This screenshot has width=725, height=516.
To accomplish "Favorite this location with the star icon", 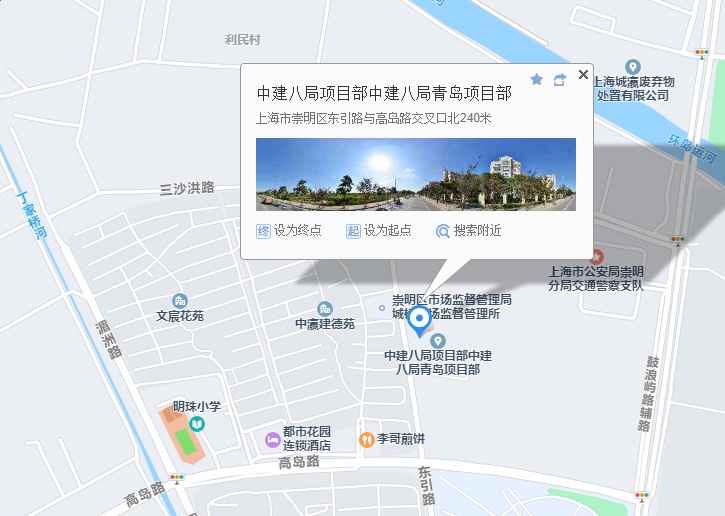I will [x=536, y=80].
